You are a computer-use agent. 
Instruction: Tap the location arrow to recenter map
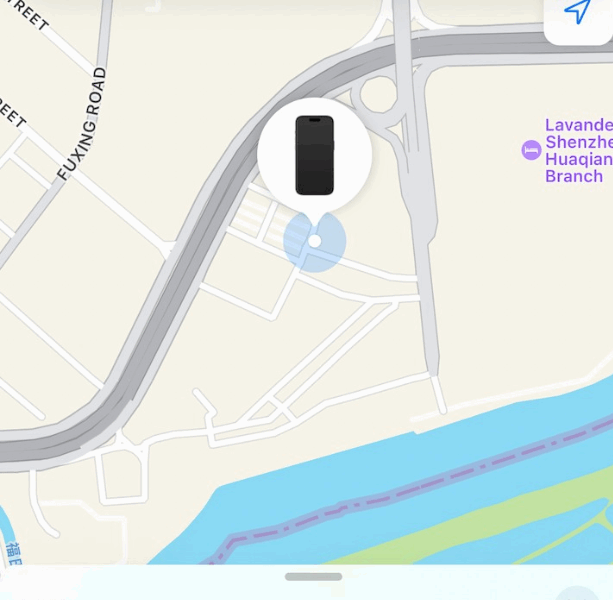[x=578, y=12]
